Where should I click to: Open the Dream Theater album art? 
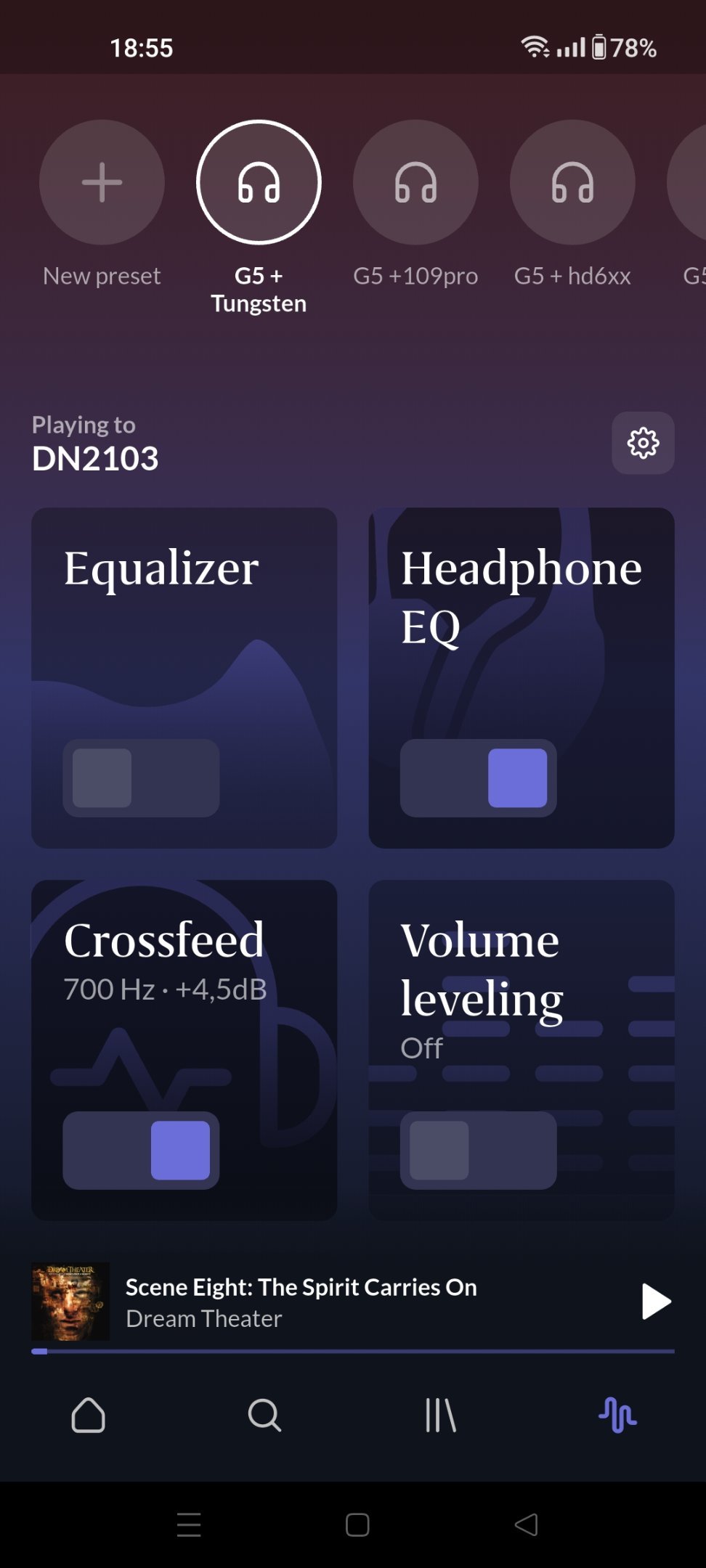point(70,1301)
